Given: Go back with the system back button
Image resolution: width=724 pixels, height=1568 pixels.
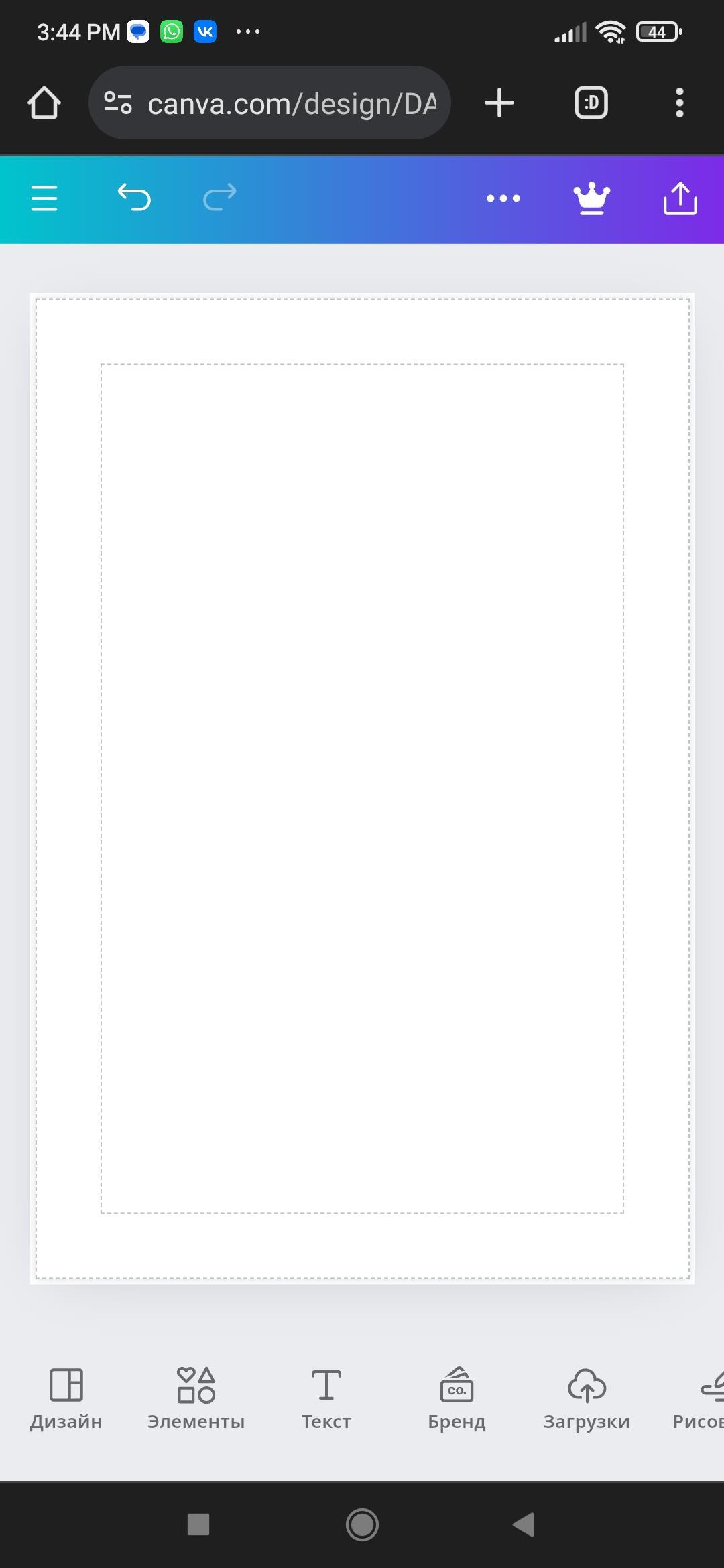Looking at the screenshot, I should click(524, 1524).
